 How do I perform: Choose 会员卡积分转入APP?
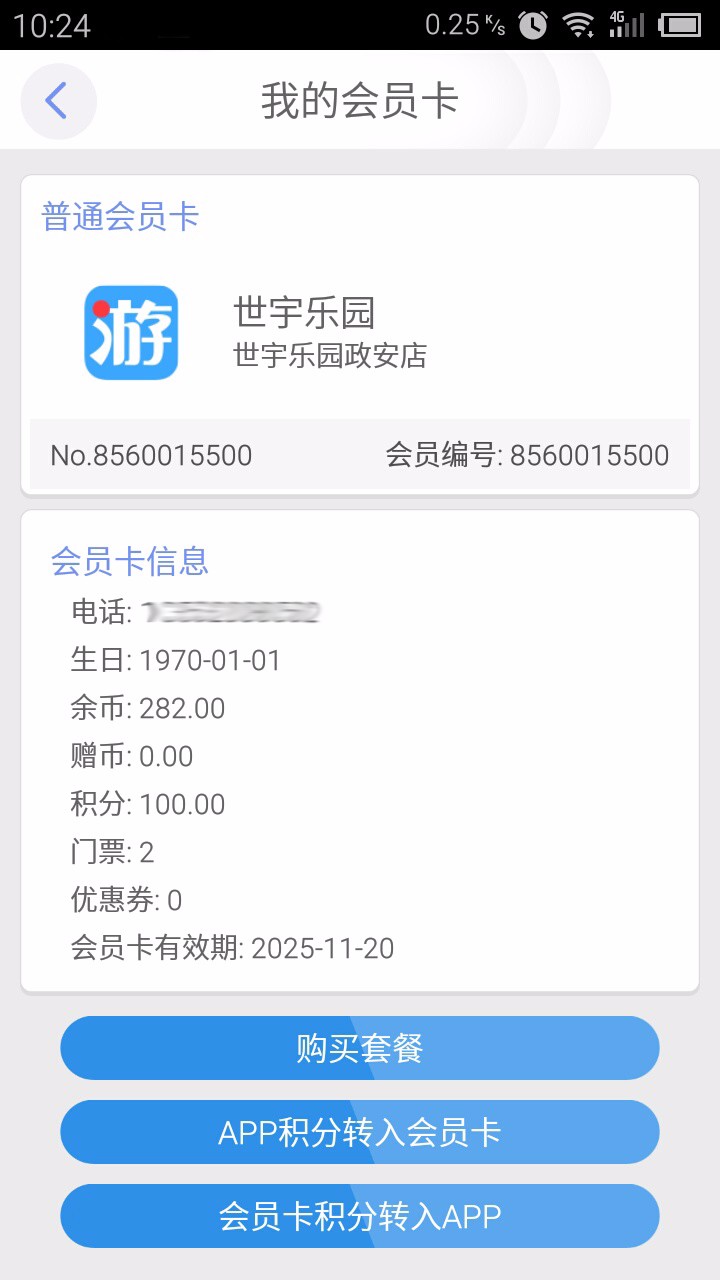point(360,1216)
